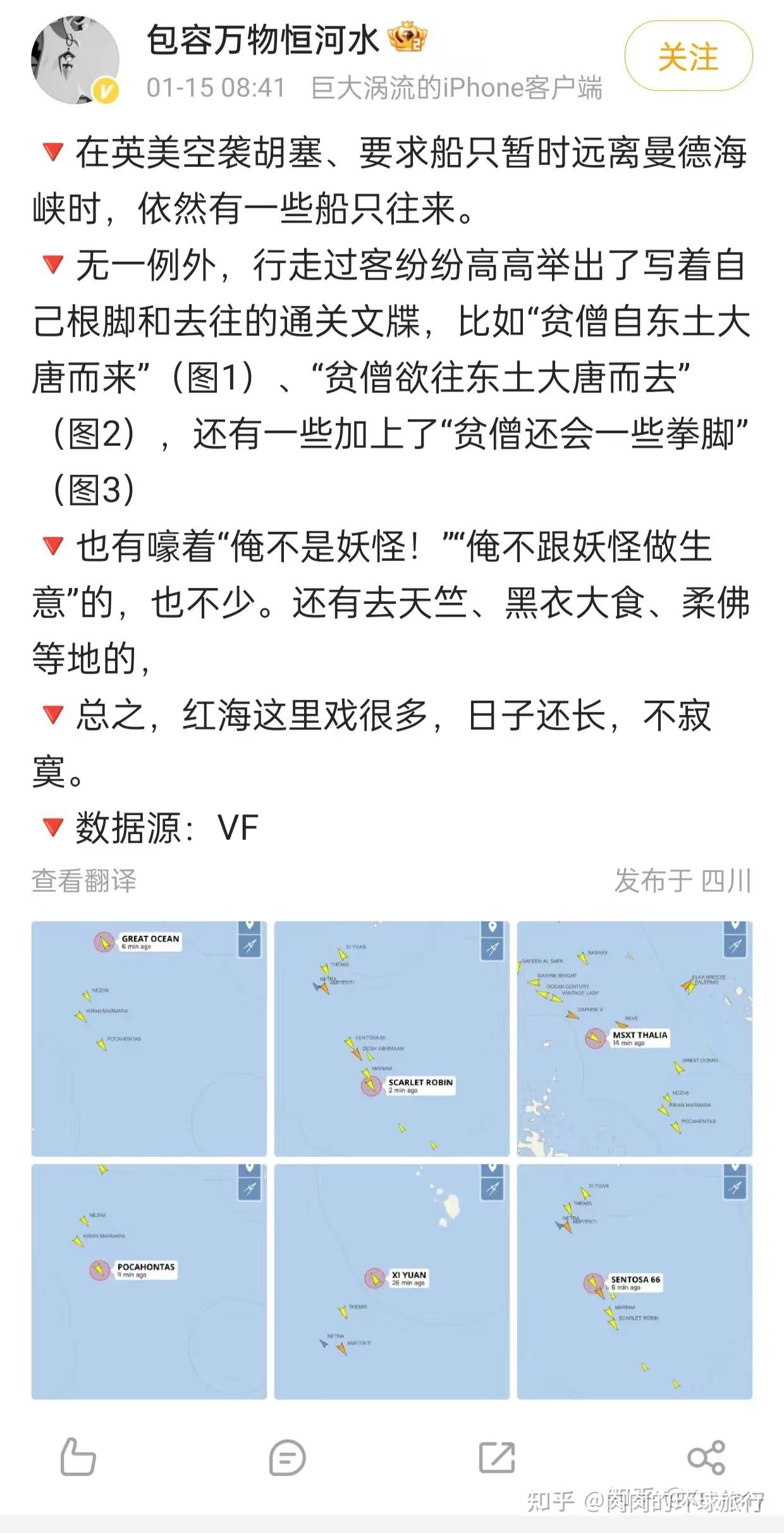
Task: Tap 查看翻译 to translate post
Action: [x=84, y=880]
